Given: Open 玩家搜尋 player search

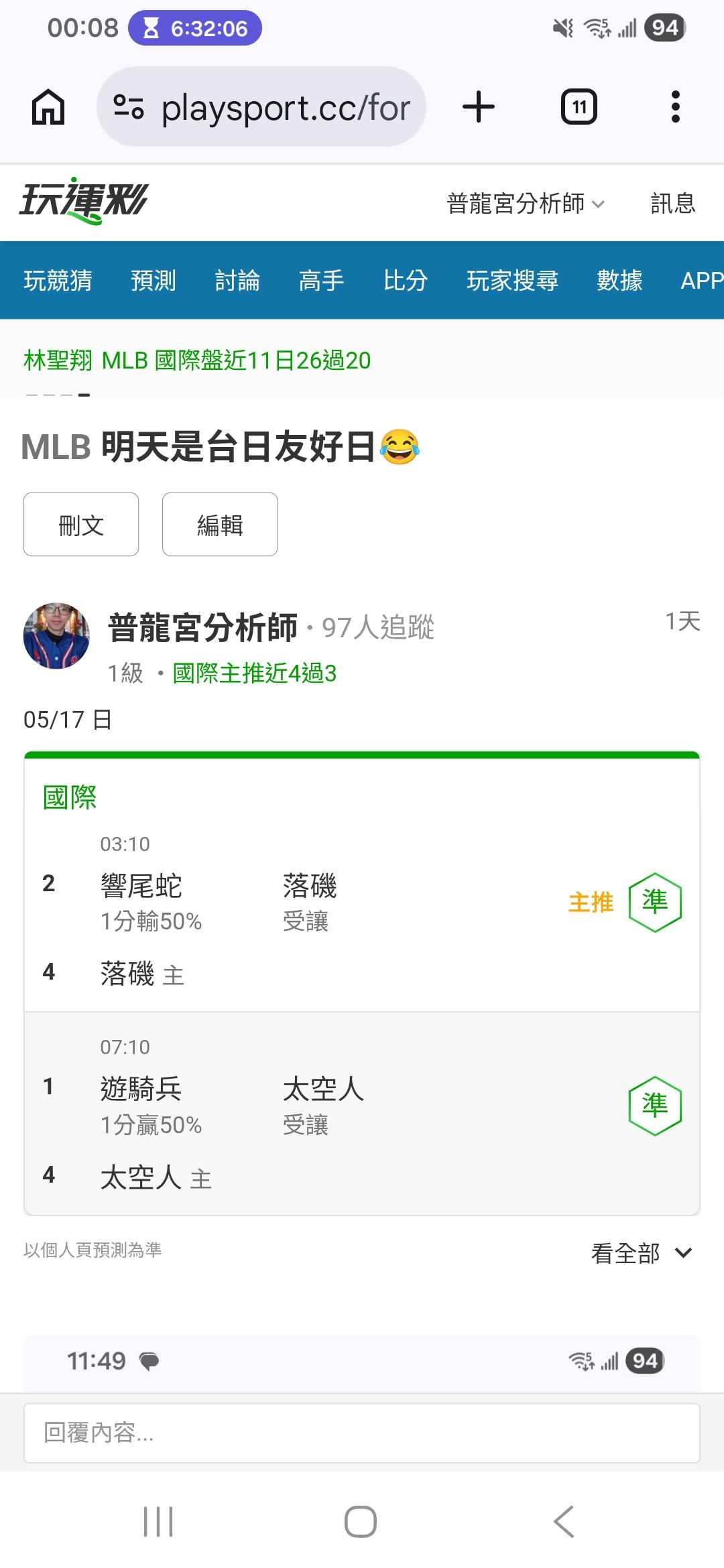Looking at the screenshot, I should [x=513, y=280].
